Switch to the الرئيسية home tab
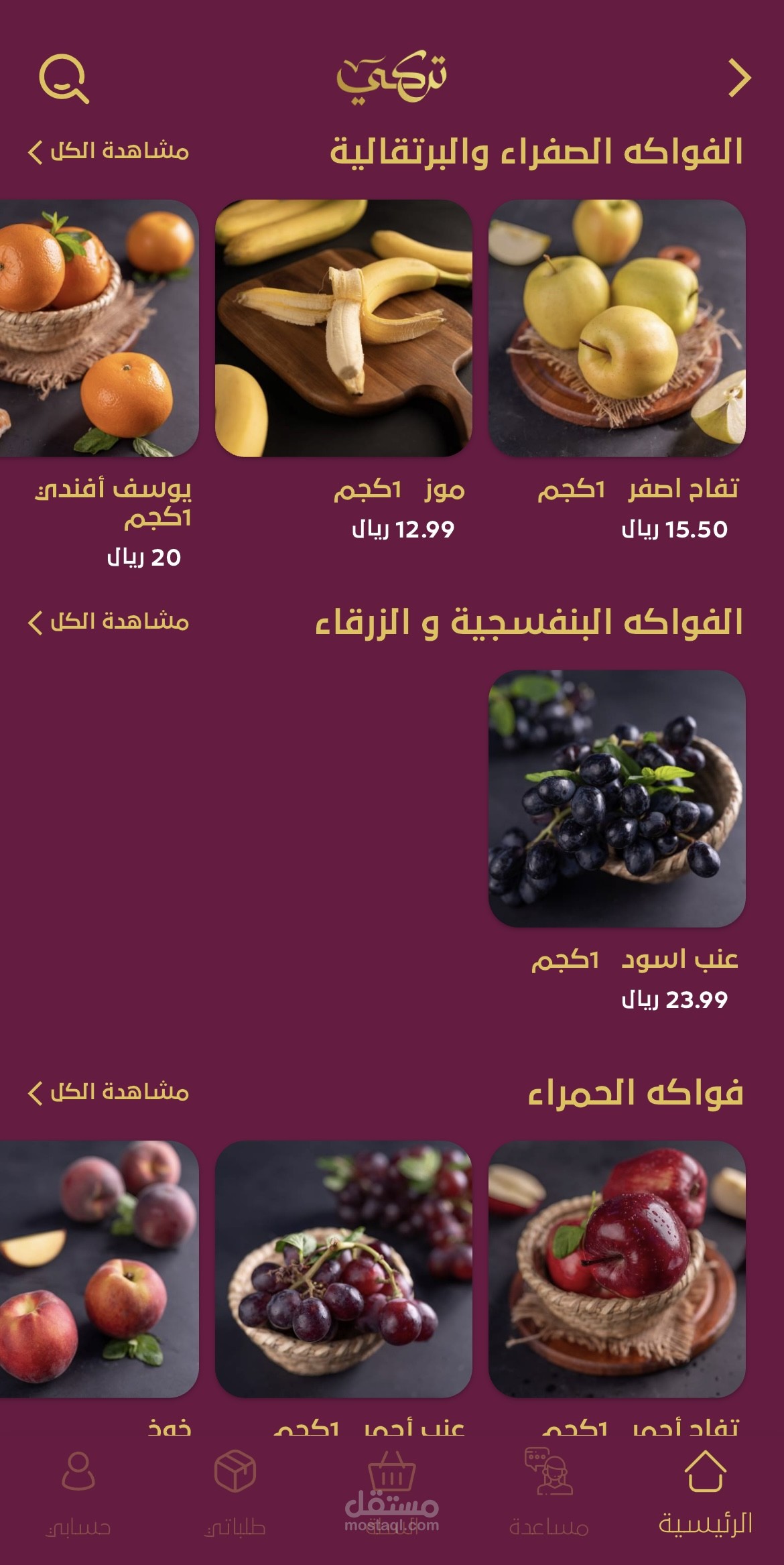Screen dimensions: 784x1565 click(705, 1492)
